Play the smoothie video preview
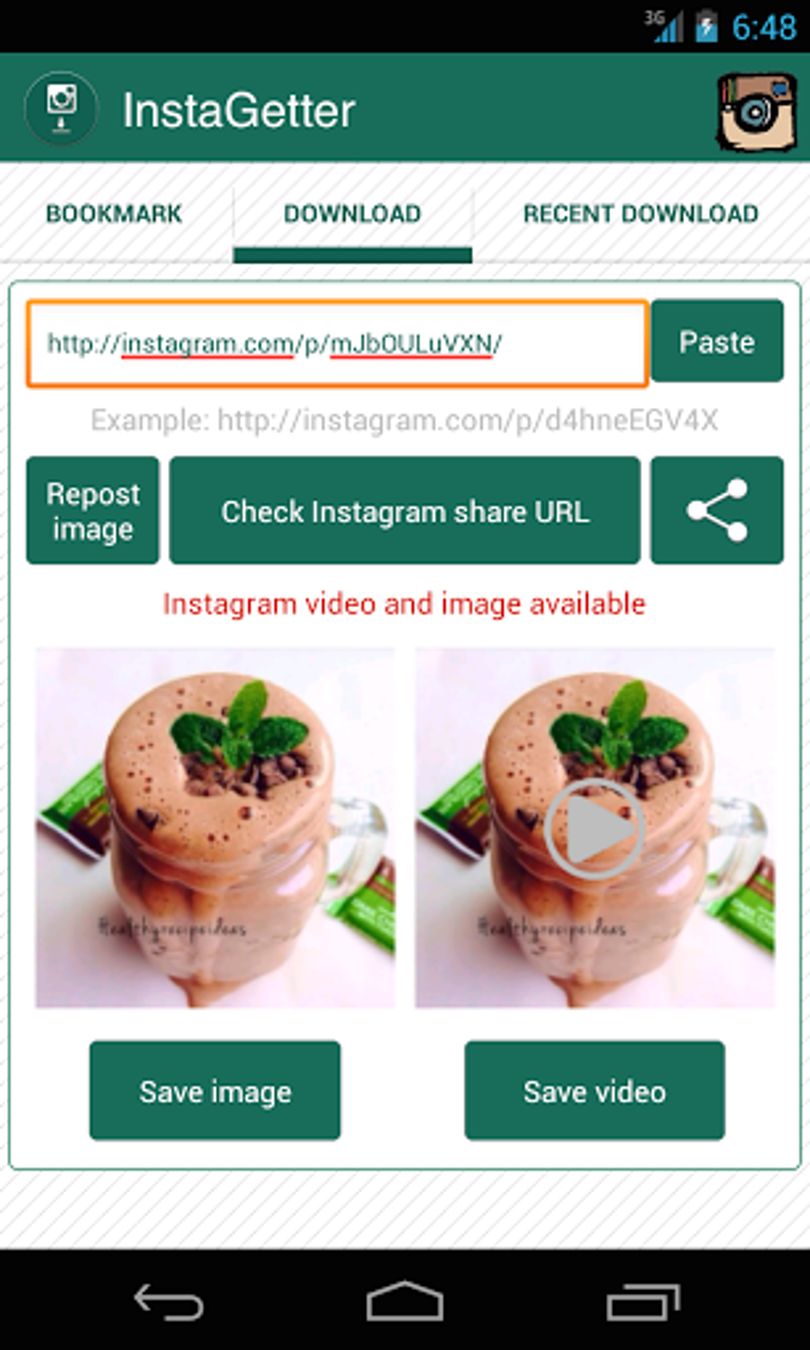Image resolution: width=810 pixels, height=1350 pixels. pos(594,827)
